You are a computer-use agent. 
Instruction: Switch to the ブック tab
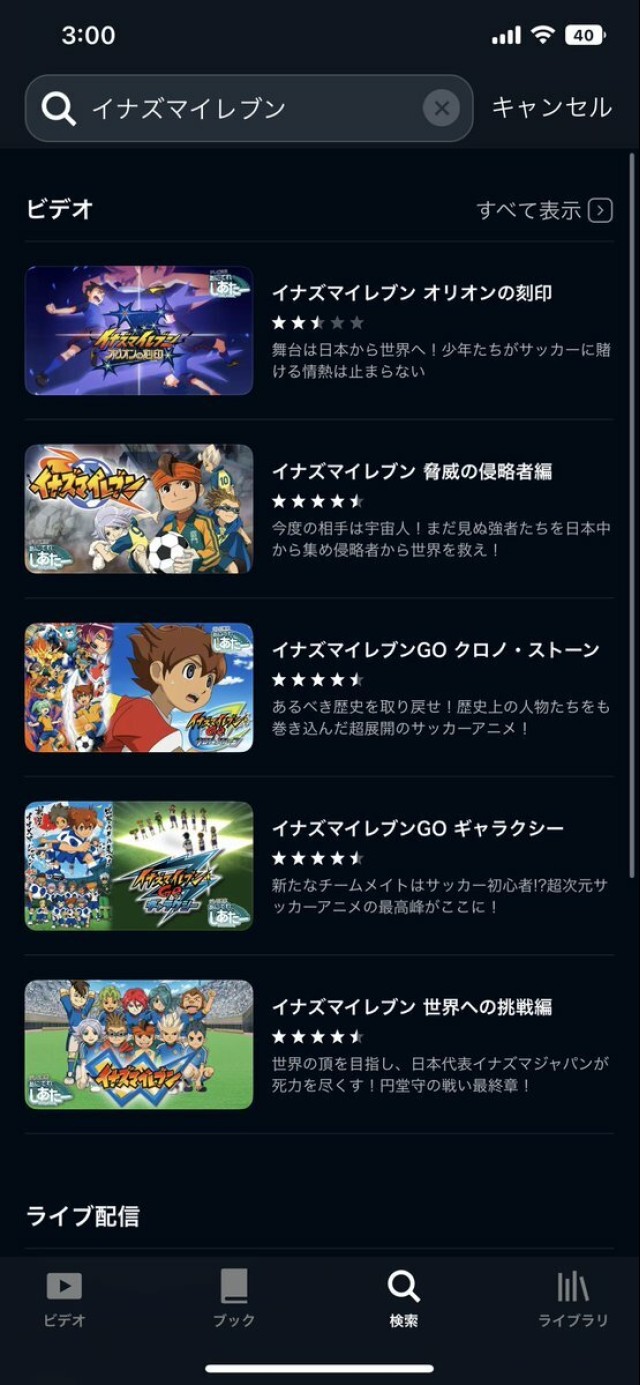(234, 1298)
